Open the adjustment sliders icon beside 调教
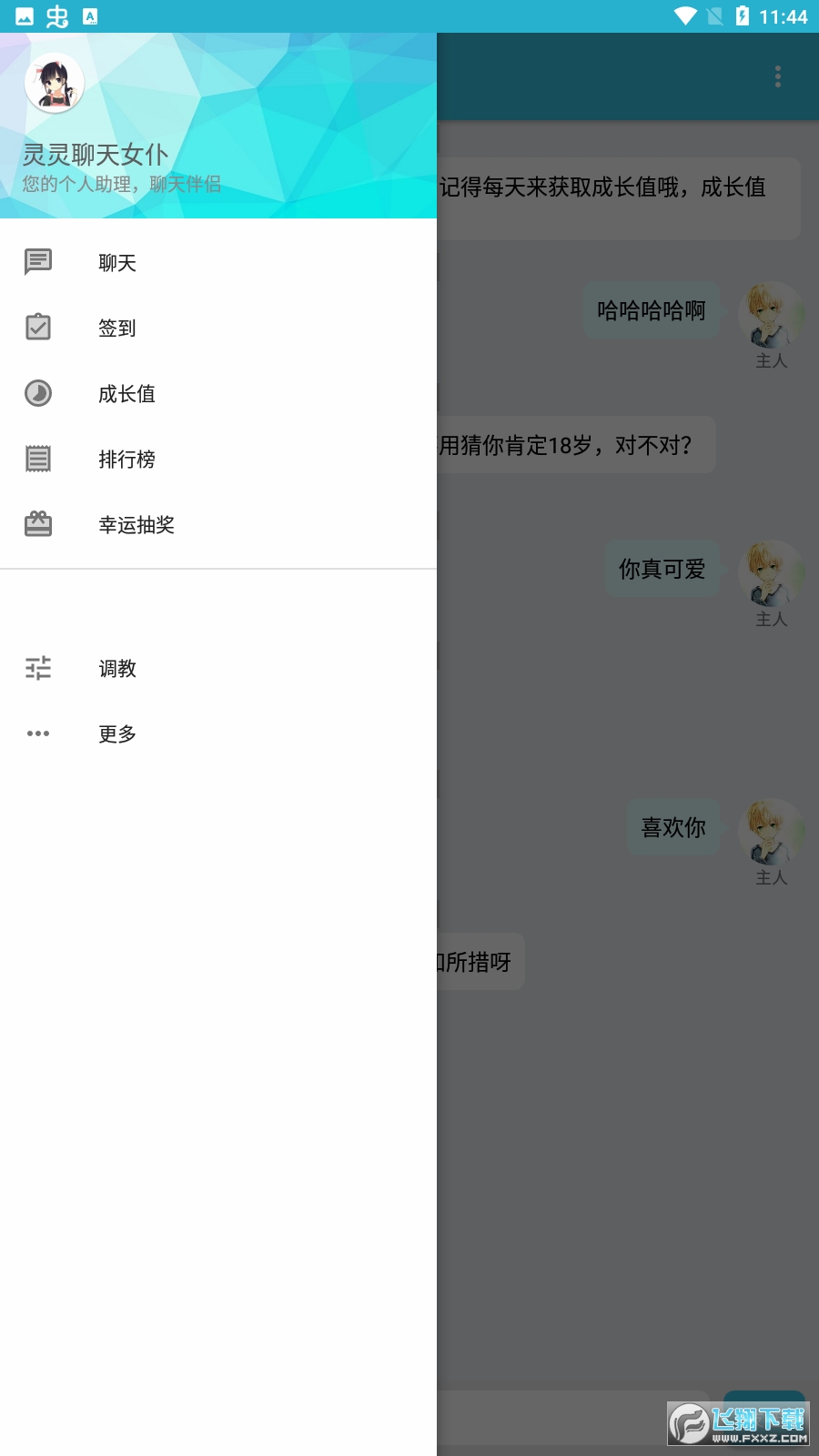The image size is (819, 1456). (37, 668)
